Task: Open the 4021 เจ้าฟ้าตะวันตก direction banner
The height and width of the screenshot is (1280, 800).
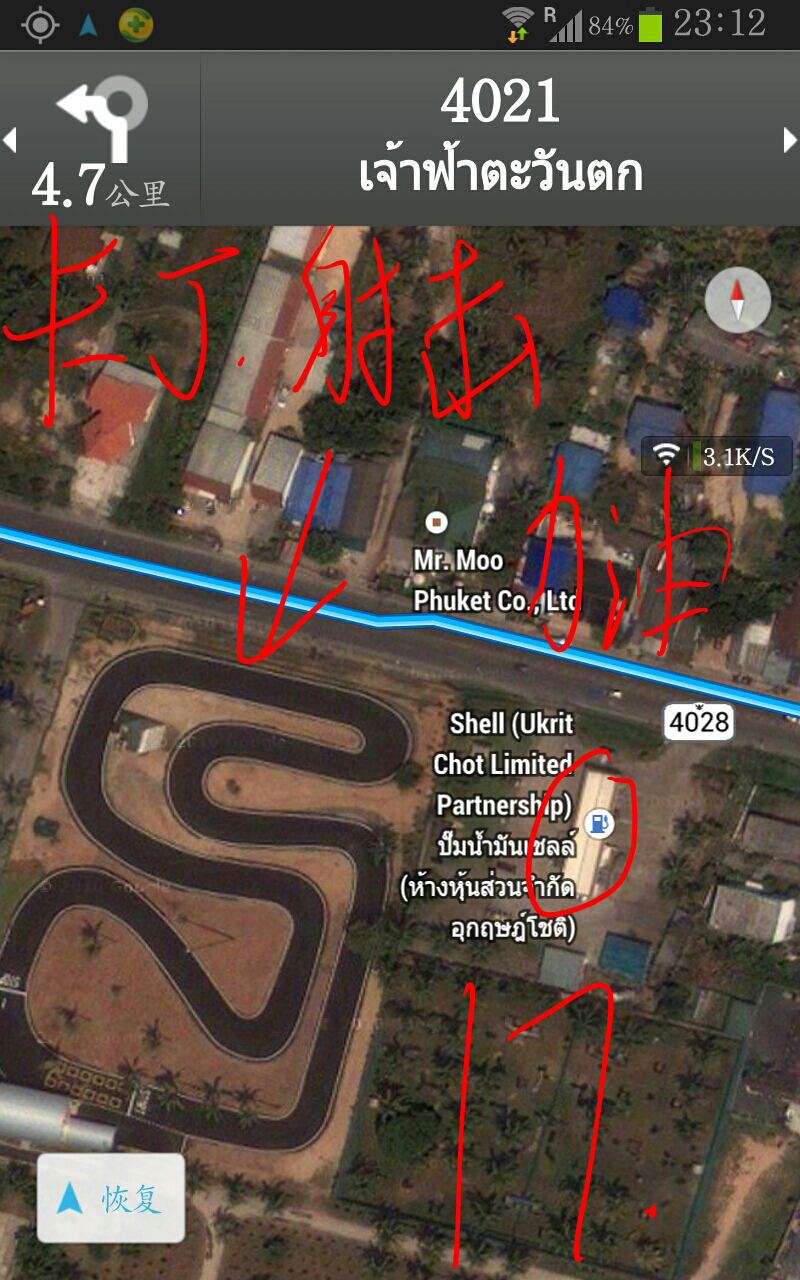Action: point(499,138)
